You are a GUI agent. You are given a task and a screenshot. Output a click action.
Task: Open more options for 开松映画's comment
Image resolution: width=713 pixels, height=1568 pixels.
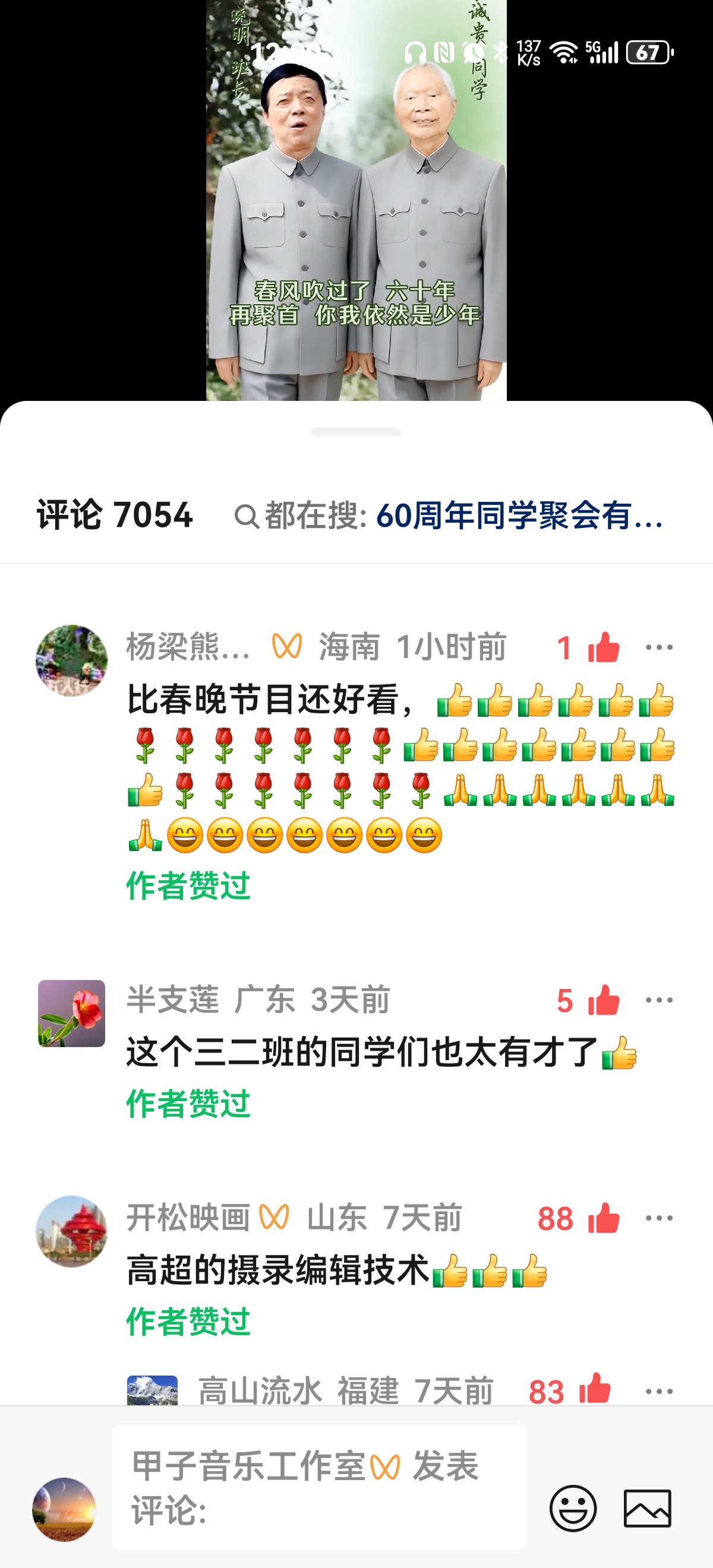(659, 1218)
